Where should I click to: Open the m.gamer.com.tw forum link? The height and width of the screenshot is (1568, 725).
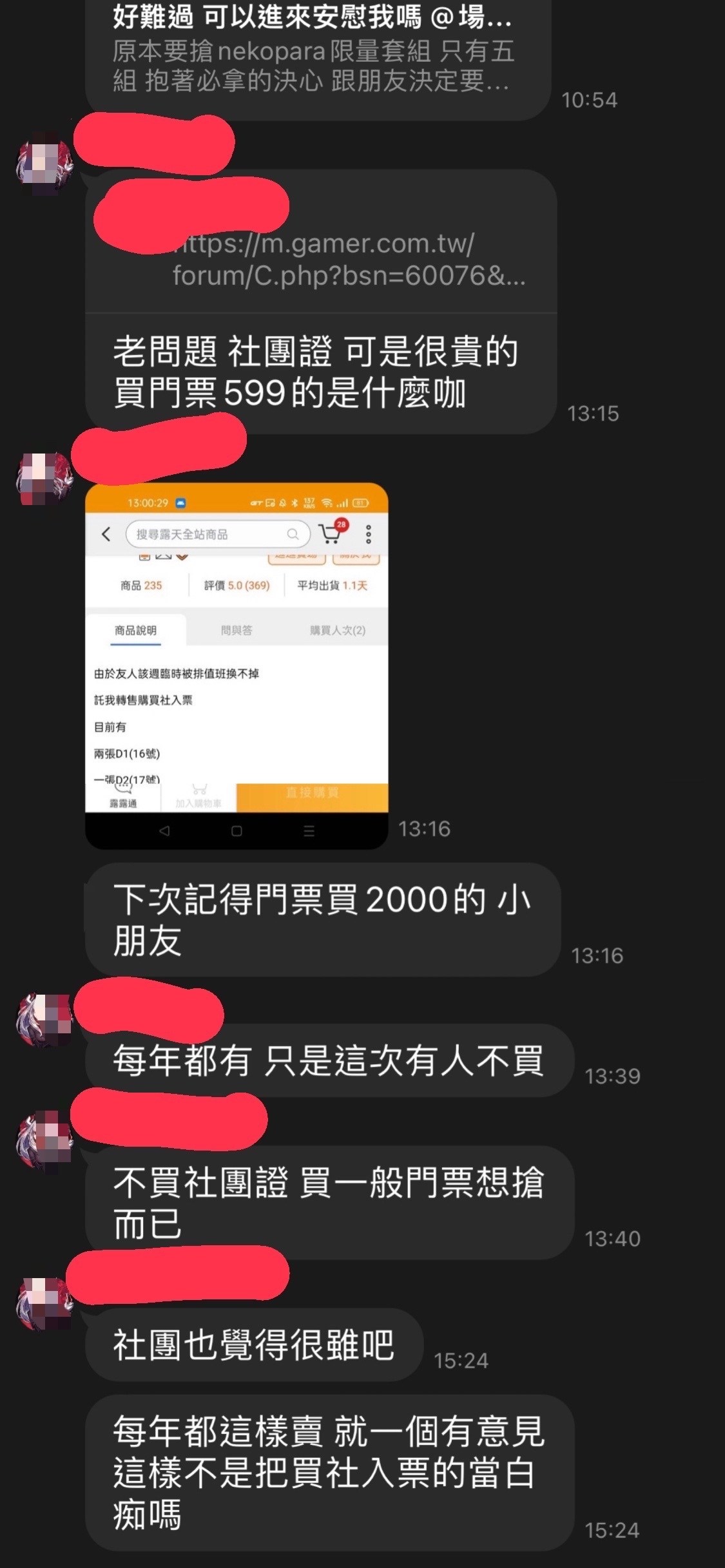click(x=349, y=259)
